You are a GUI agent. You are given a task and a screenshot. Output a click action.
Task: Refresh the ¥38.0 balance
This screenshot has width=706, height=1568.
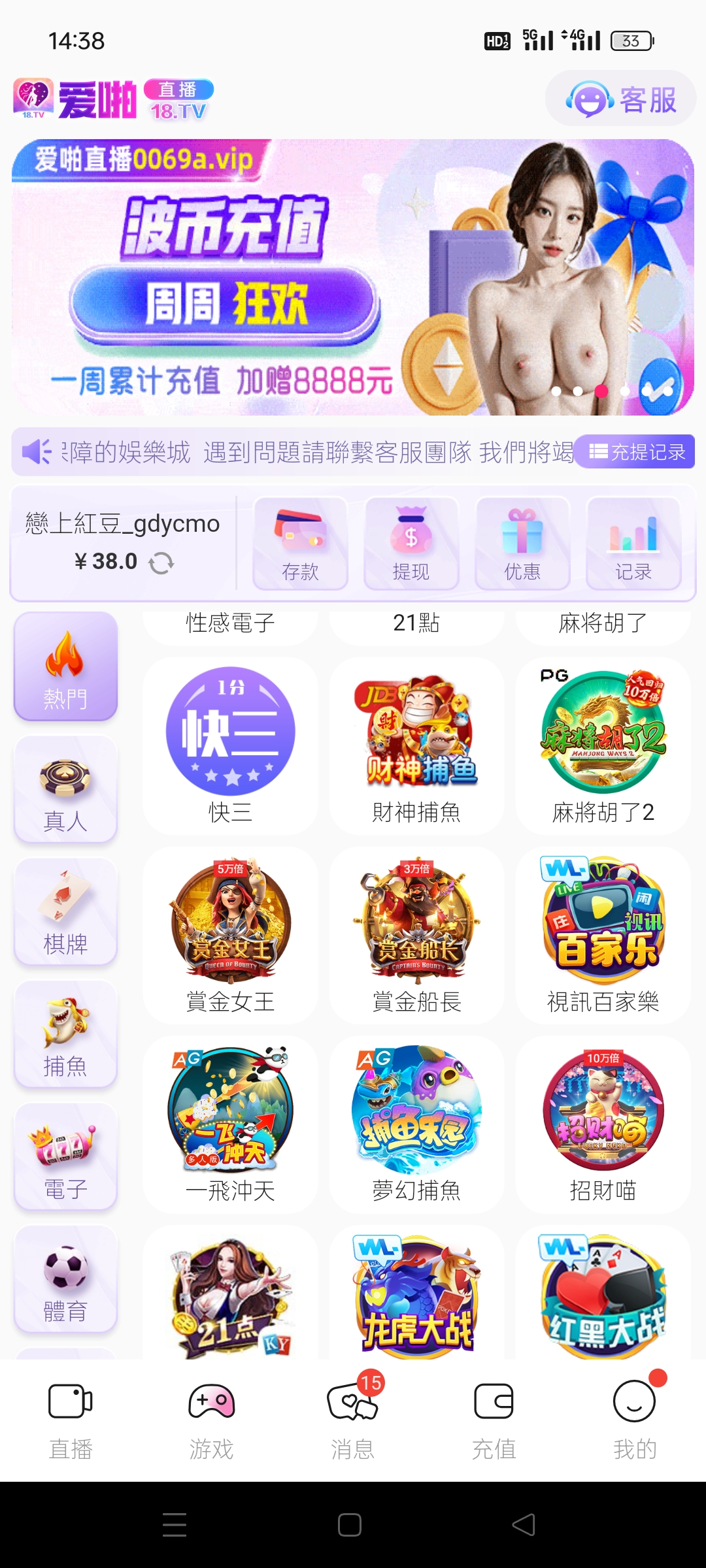(161, 563)
